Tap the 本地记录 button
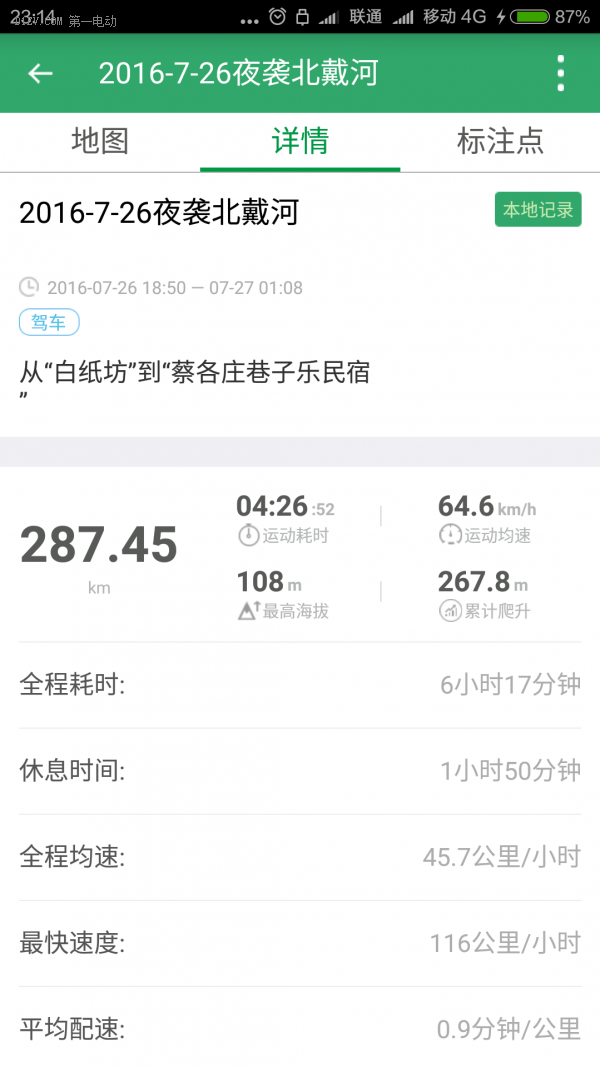The width and height of the screenshot is (600, 1067). [x=538, y=210]
